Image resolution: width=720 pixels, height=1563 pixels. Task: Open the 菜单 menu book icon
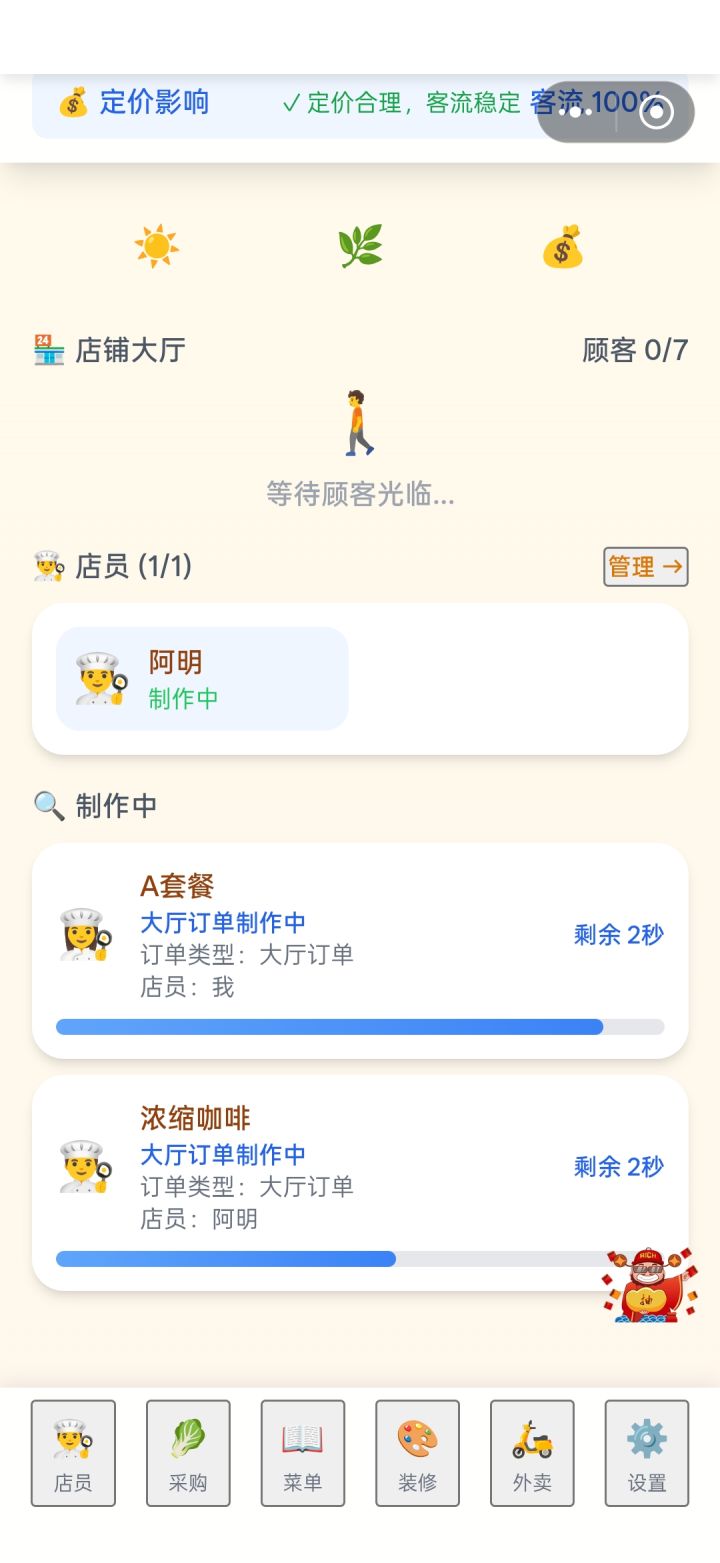click(x=303, y=1453)
